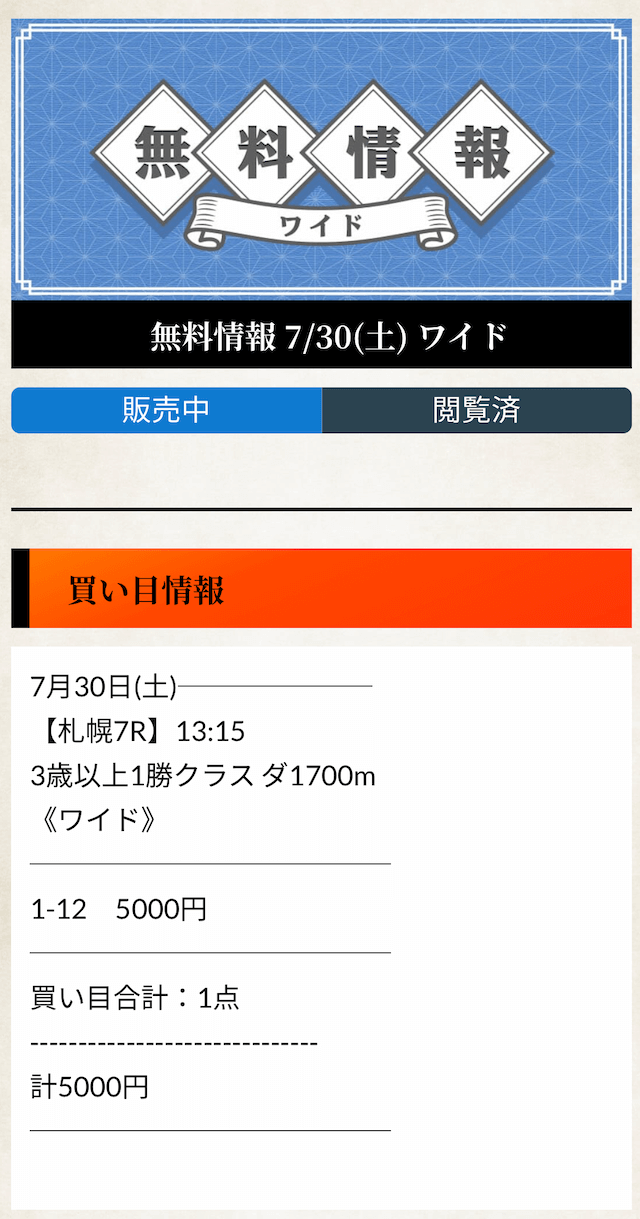Select the 販売中 tab
This screenshot has width=640, height=1219.
(167, 410)
